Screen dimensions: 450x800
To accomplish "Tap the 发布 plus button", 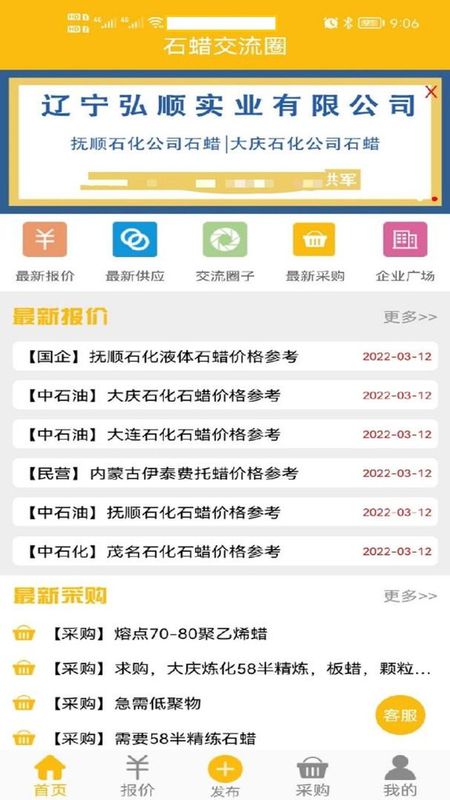I will pyautogui.click(x=225, y=776).
